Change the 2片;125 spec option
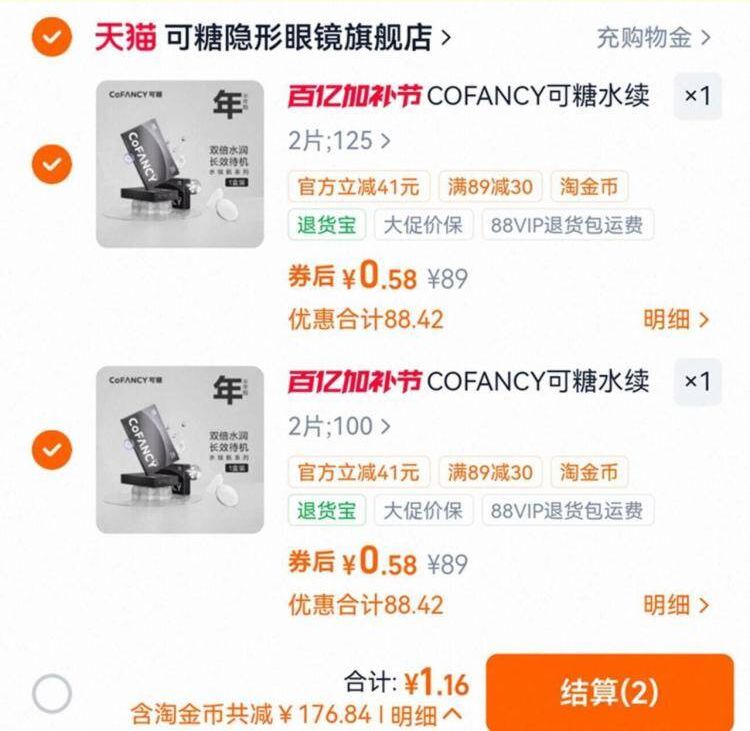Image resolution: width=750 pixels, height=731 pixels. [x=339, y=141]
